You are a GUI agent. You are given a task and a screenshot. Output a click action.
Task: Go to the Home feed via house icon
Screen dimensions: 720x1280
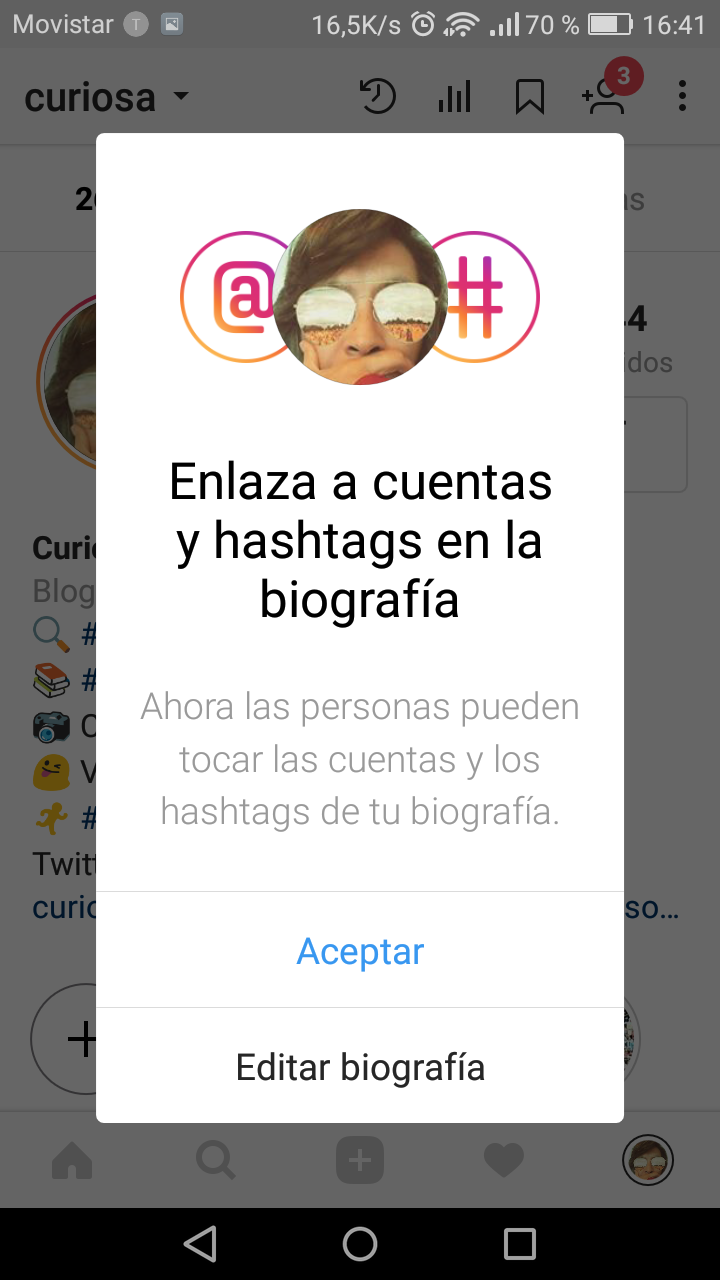point(71,1160)
